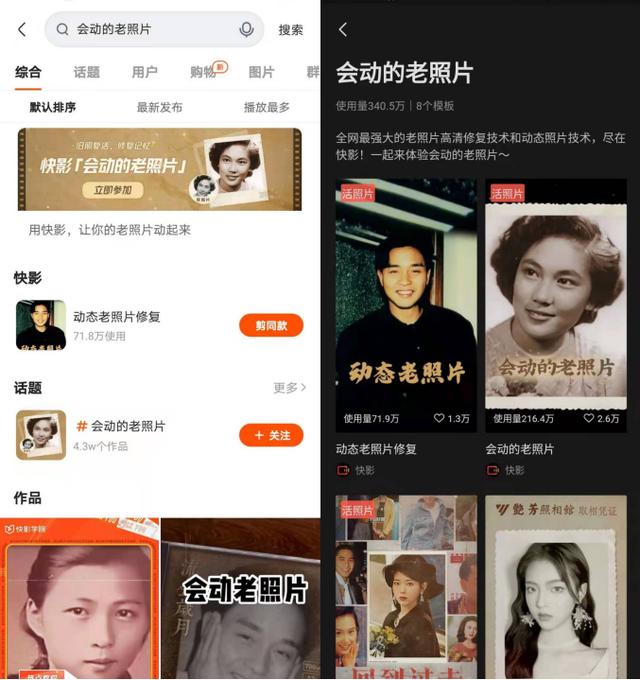
Task: Tap the search field containing 会动的老照片
Action: coord(150,30)
